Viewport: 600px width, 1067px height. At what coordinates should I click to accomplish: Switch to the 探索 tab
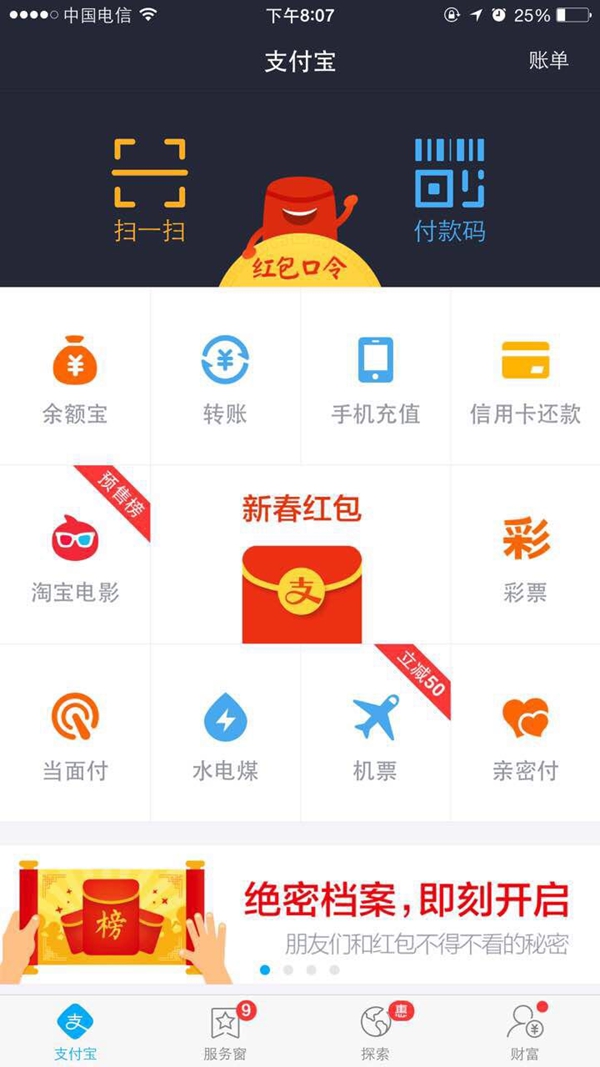375,1030
